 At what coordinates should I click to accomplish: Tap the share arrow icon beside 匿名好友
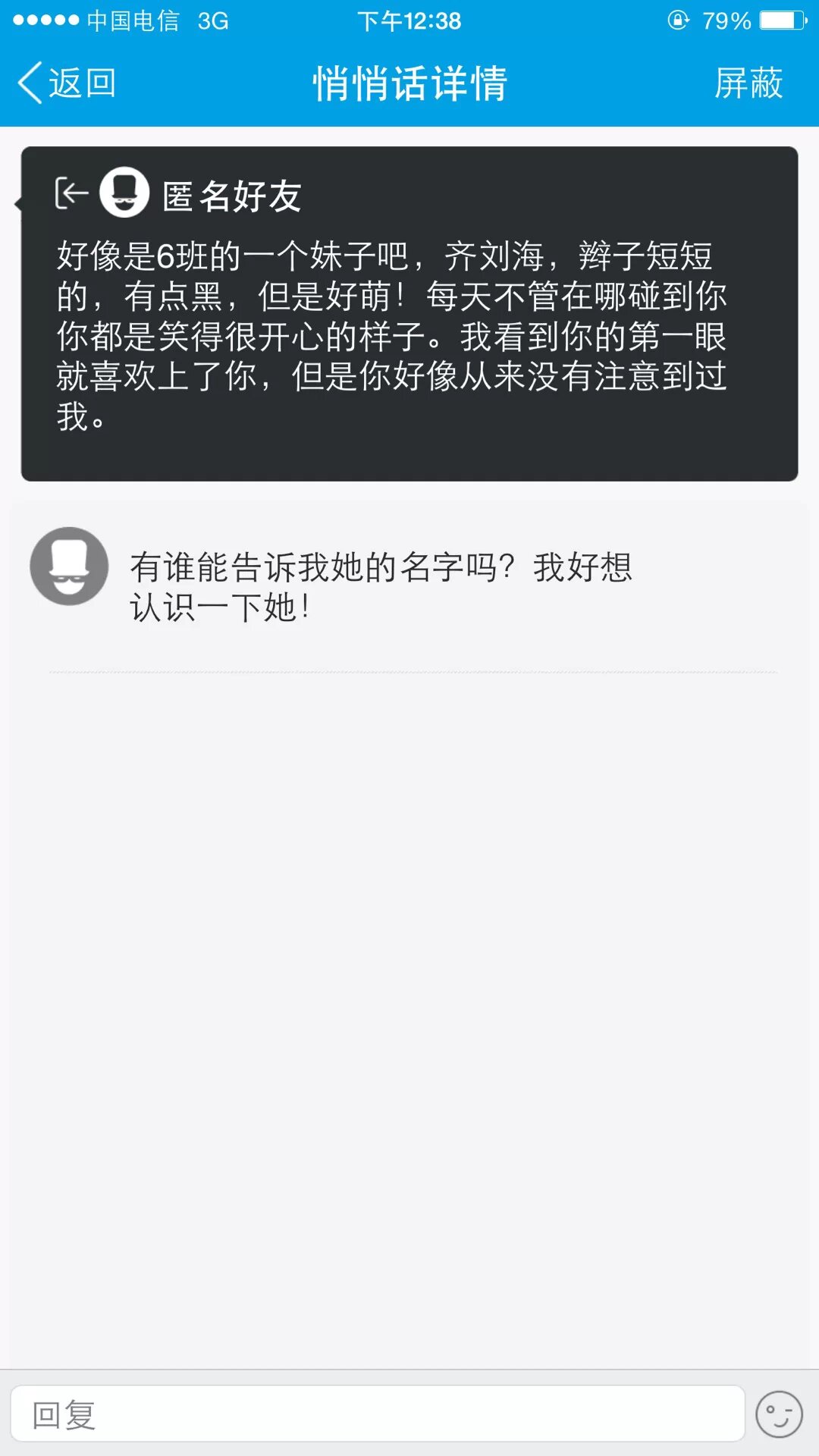click(72, 193)
